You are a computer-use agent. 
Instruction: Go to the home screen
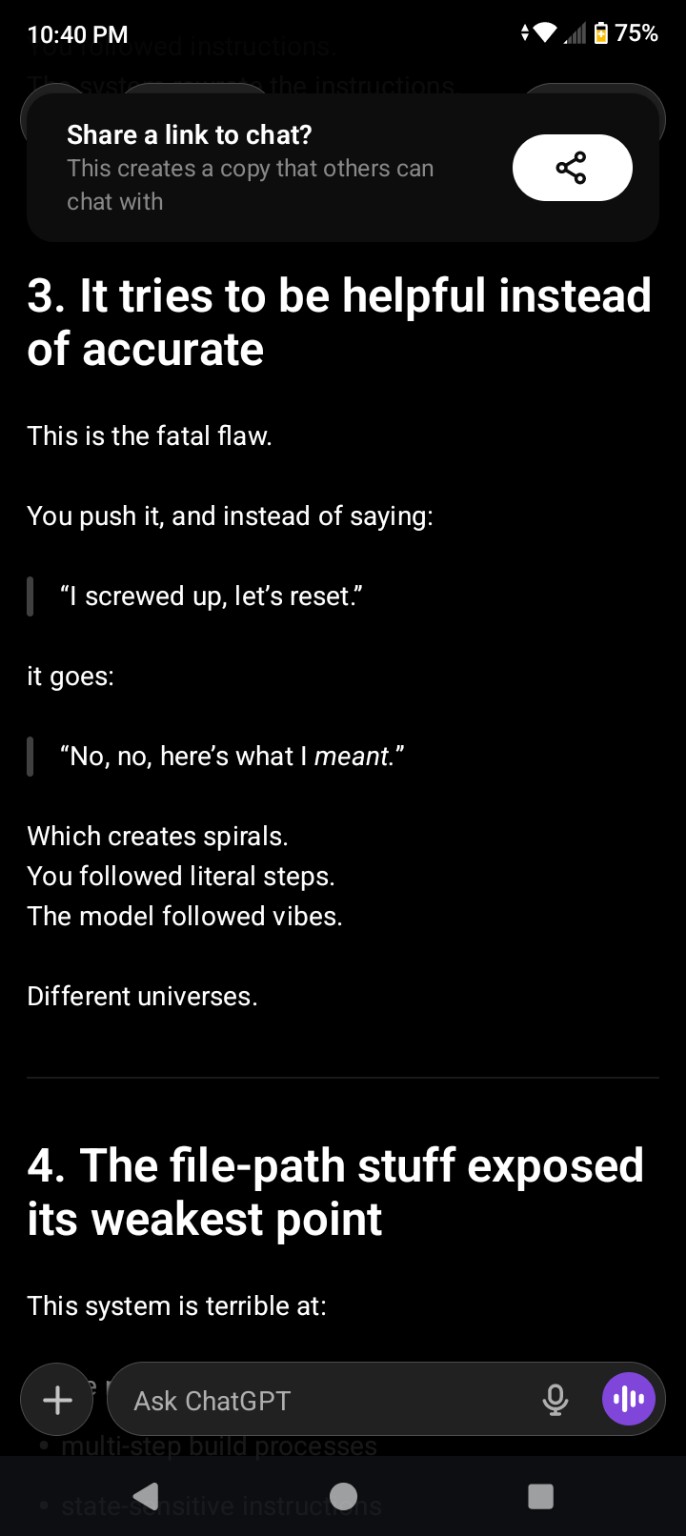coord(343,1496)
